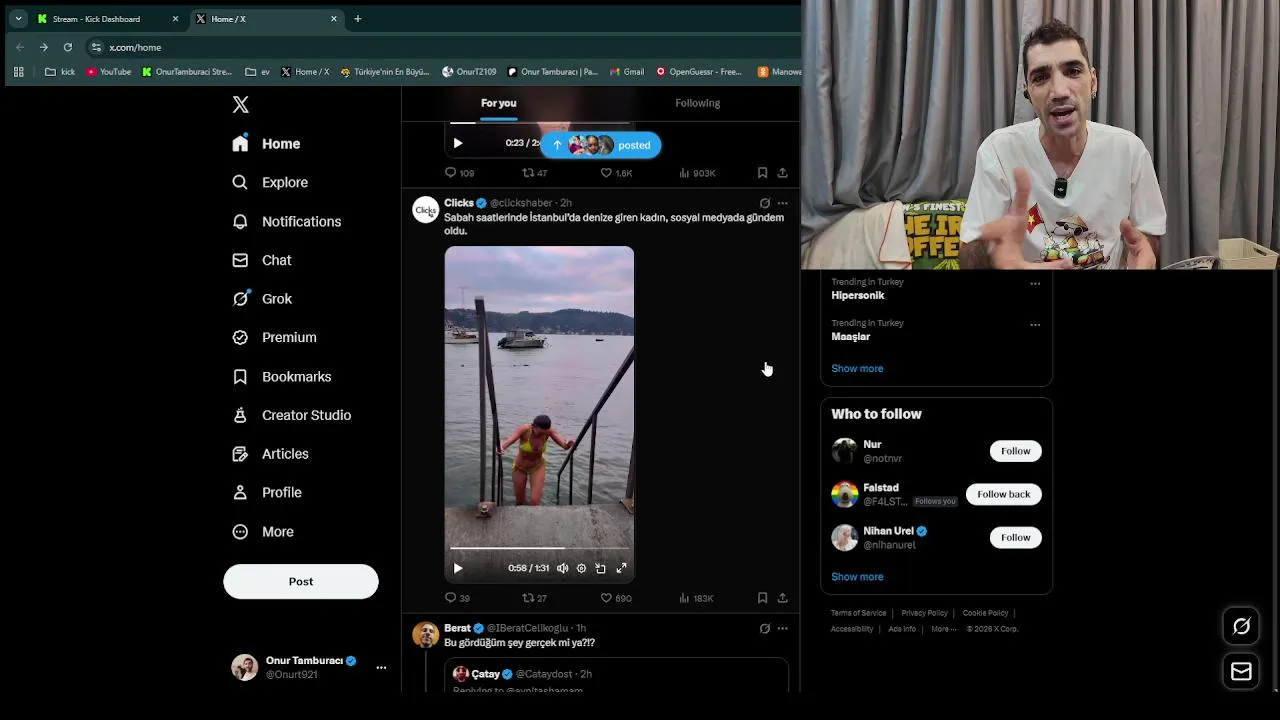The width and height of the screenshot is (1280, 720).
Task: Go to Bookmarks
Action: point(295,376)
